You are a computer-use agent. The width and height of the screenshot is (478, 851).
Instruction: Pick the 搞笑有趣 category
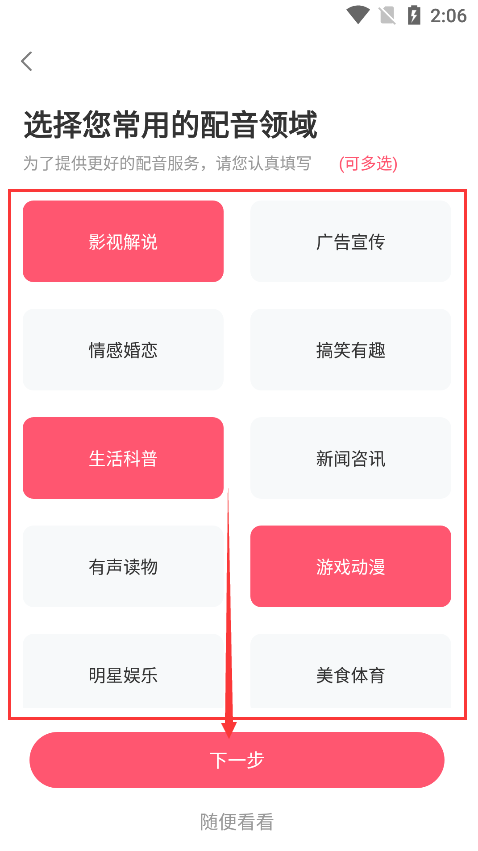pyautogui.click(x=350, y=350)
